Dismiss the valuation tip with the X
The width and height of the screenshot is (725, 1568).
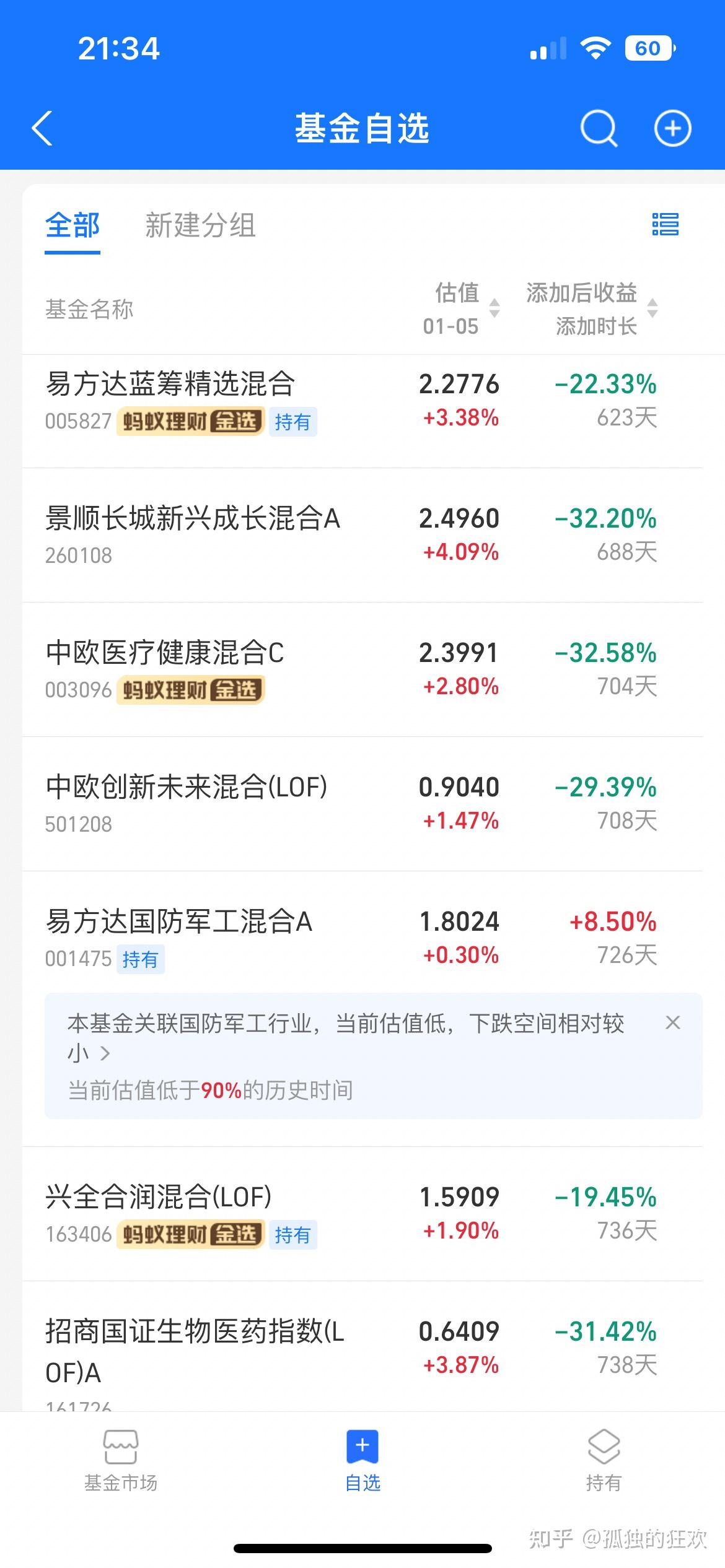coord(673,1022)
